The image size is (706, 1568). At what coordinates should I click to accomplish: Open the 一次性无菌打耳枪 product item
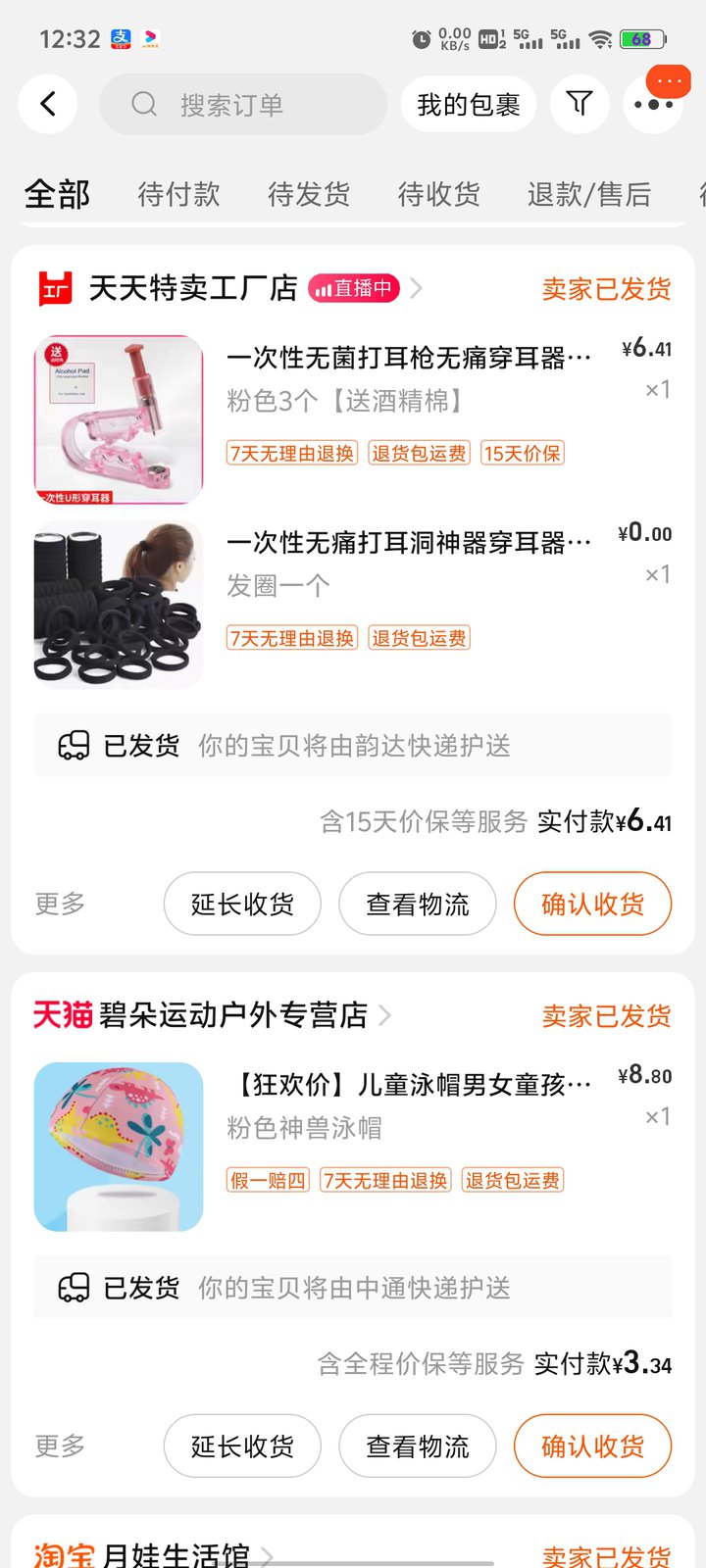point(353,419)
